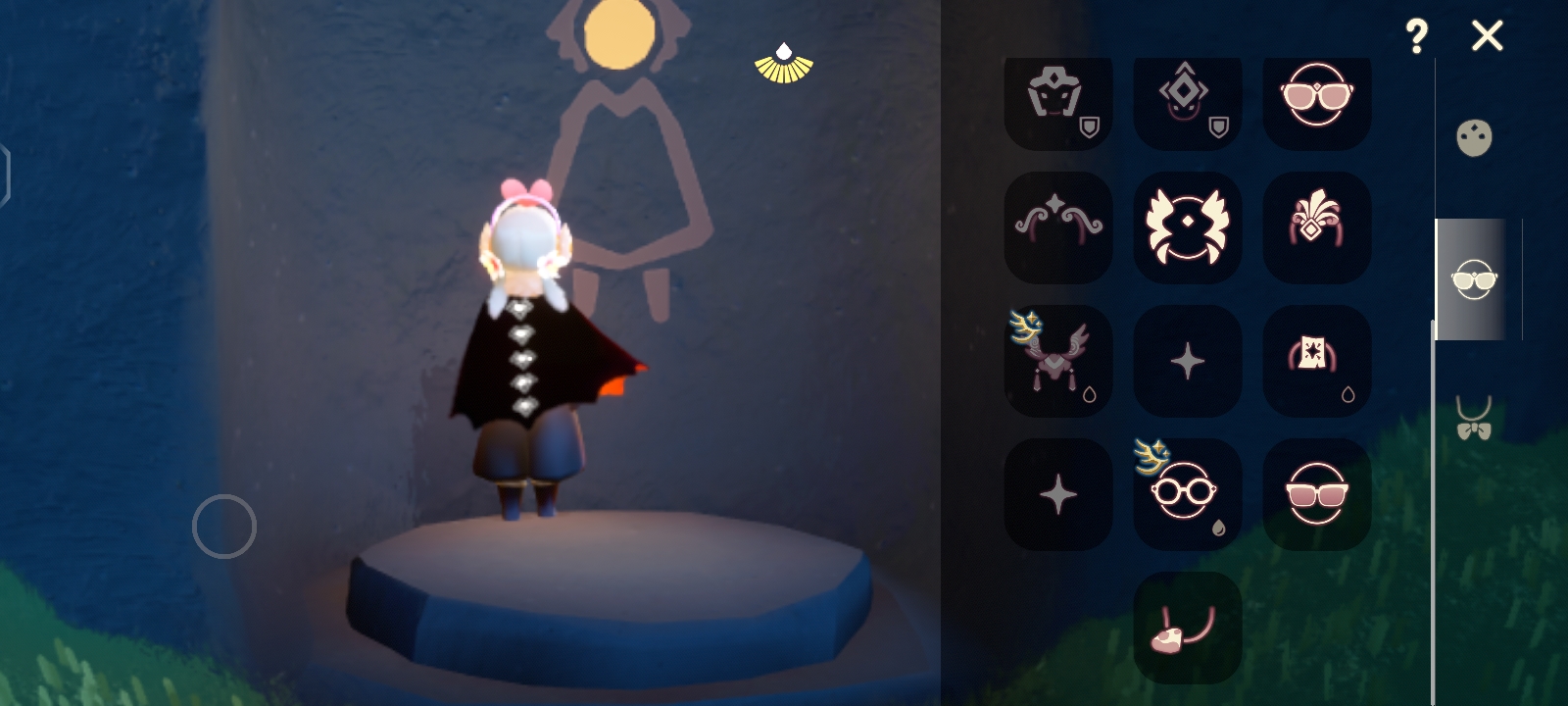Switch to the face mask category tab

click(1474, 138)
